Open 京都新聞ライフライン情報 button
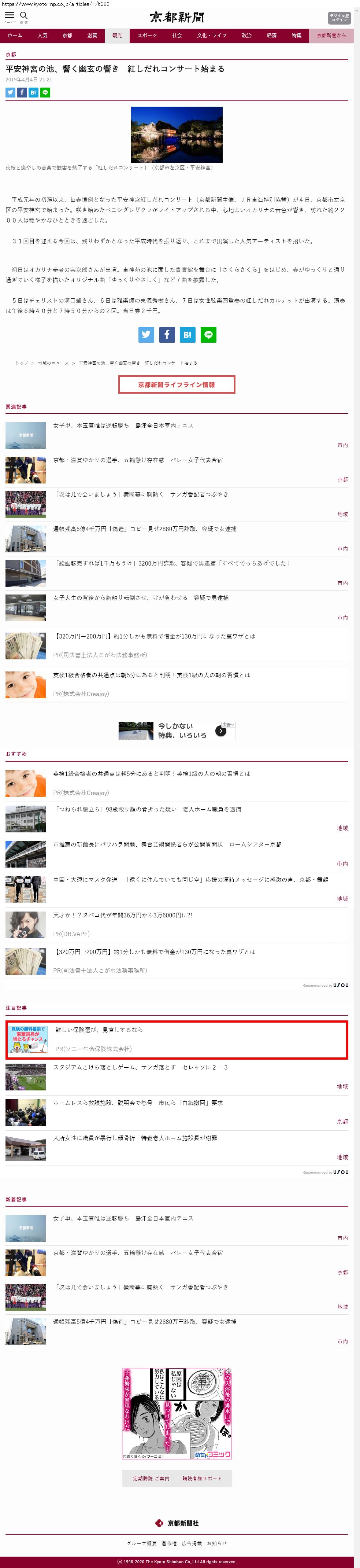Viewport: 360px width, 1568px height. tap(177, 385)
